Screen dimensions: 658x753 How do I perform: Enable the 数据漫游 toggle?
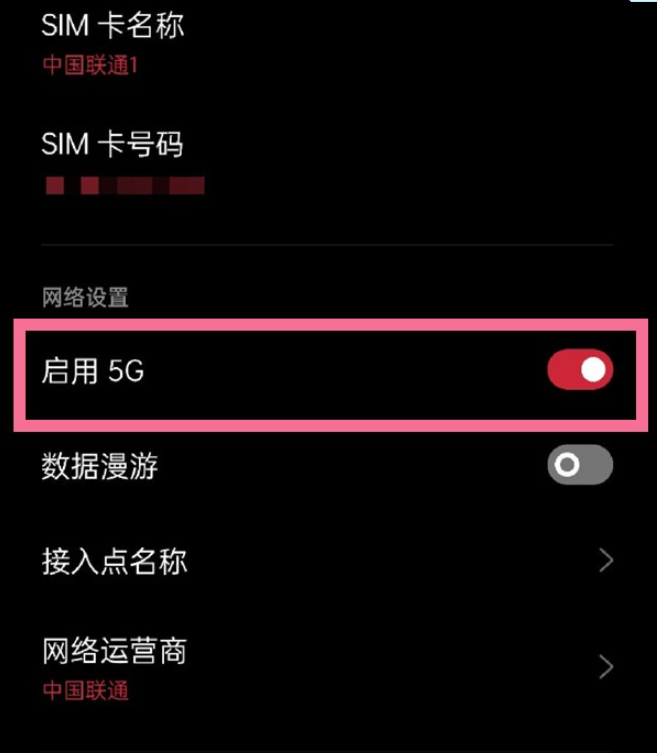coord(580,465)
